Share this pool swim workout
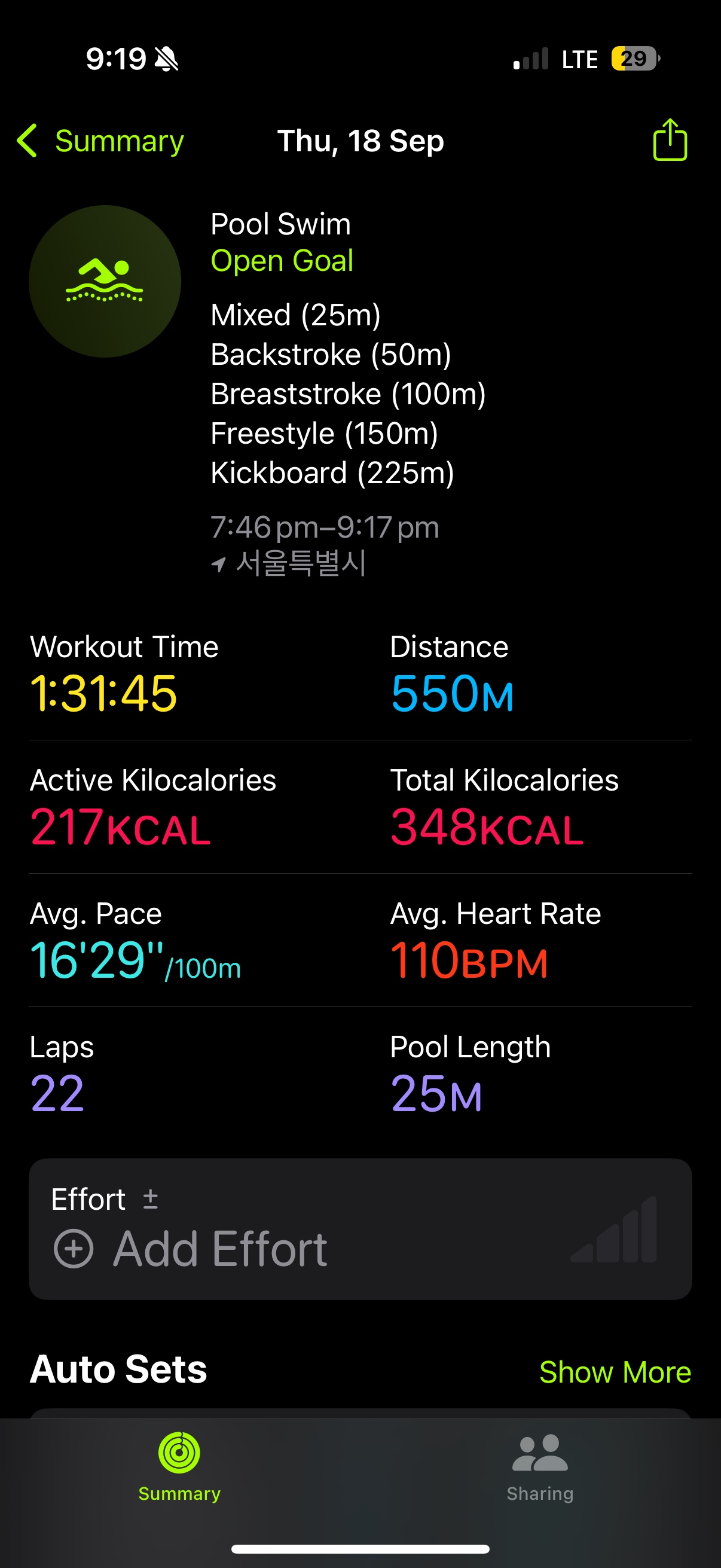 click(669, 140)
